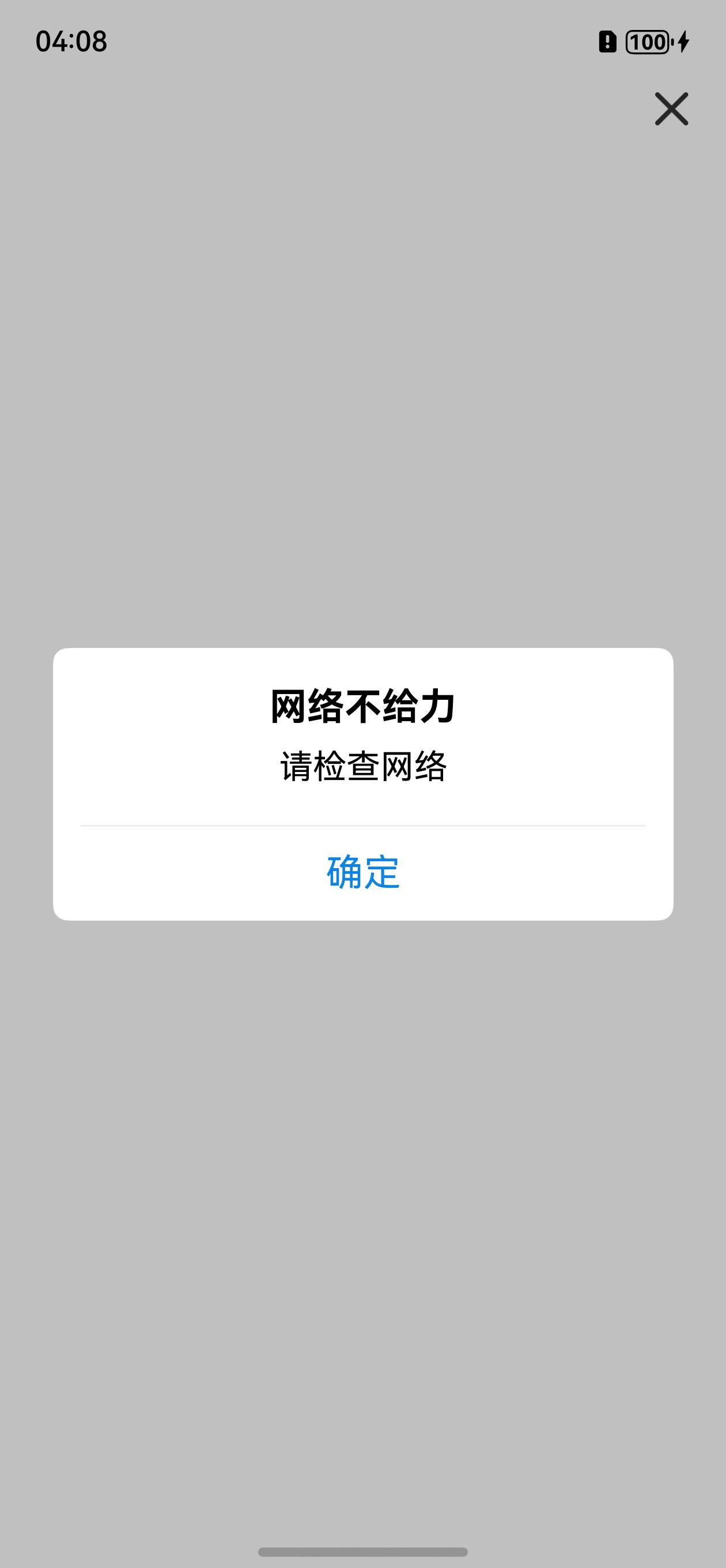Confirm the network error with 确定
The width and height of the screenshot is (726, 1568).
[x=362, y=872]
